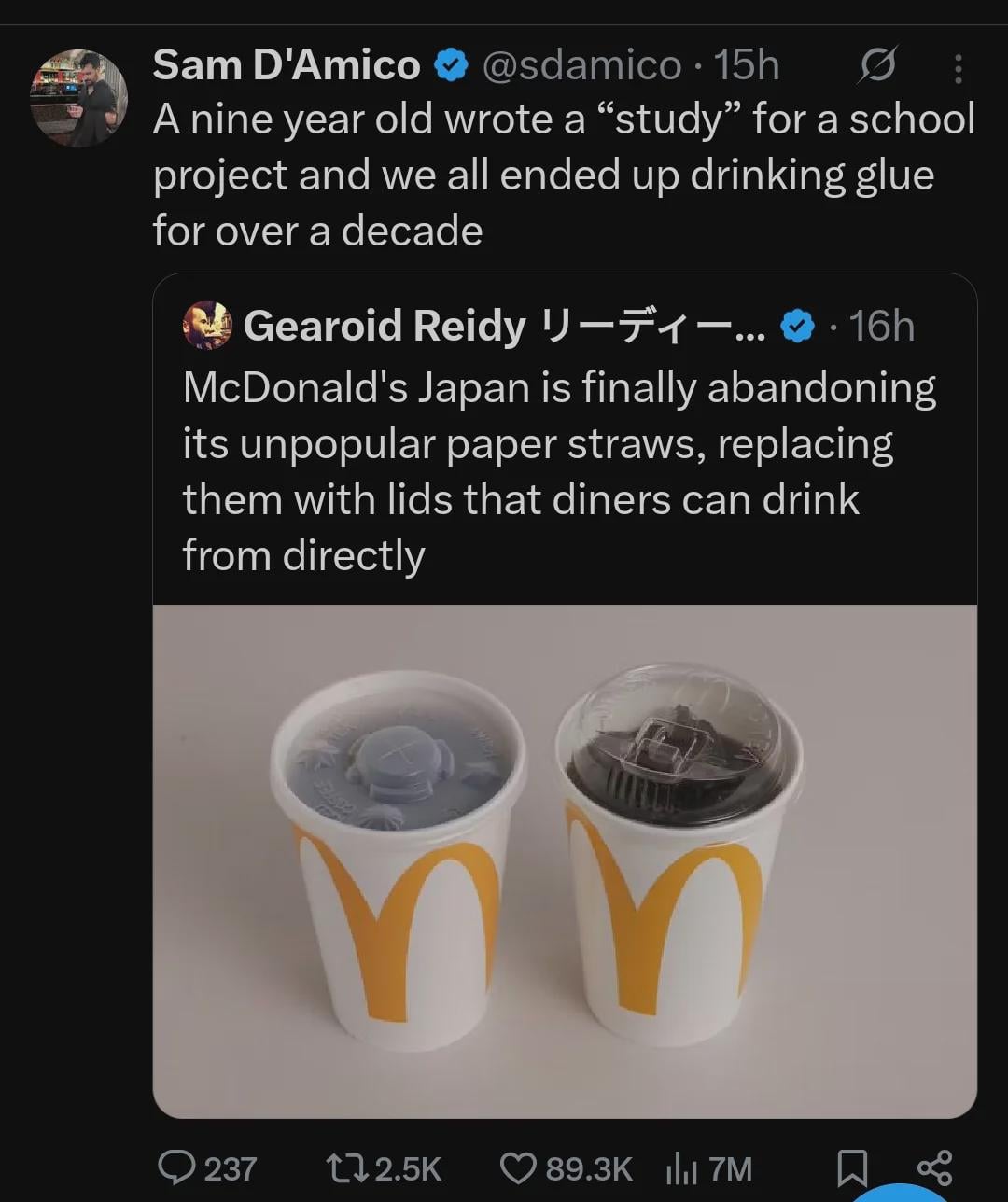View post analytics with 7M views
The height and width of the screenshot is (1202, 1008).
708,1168
